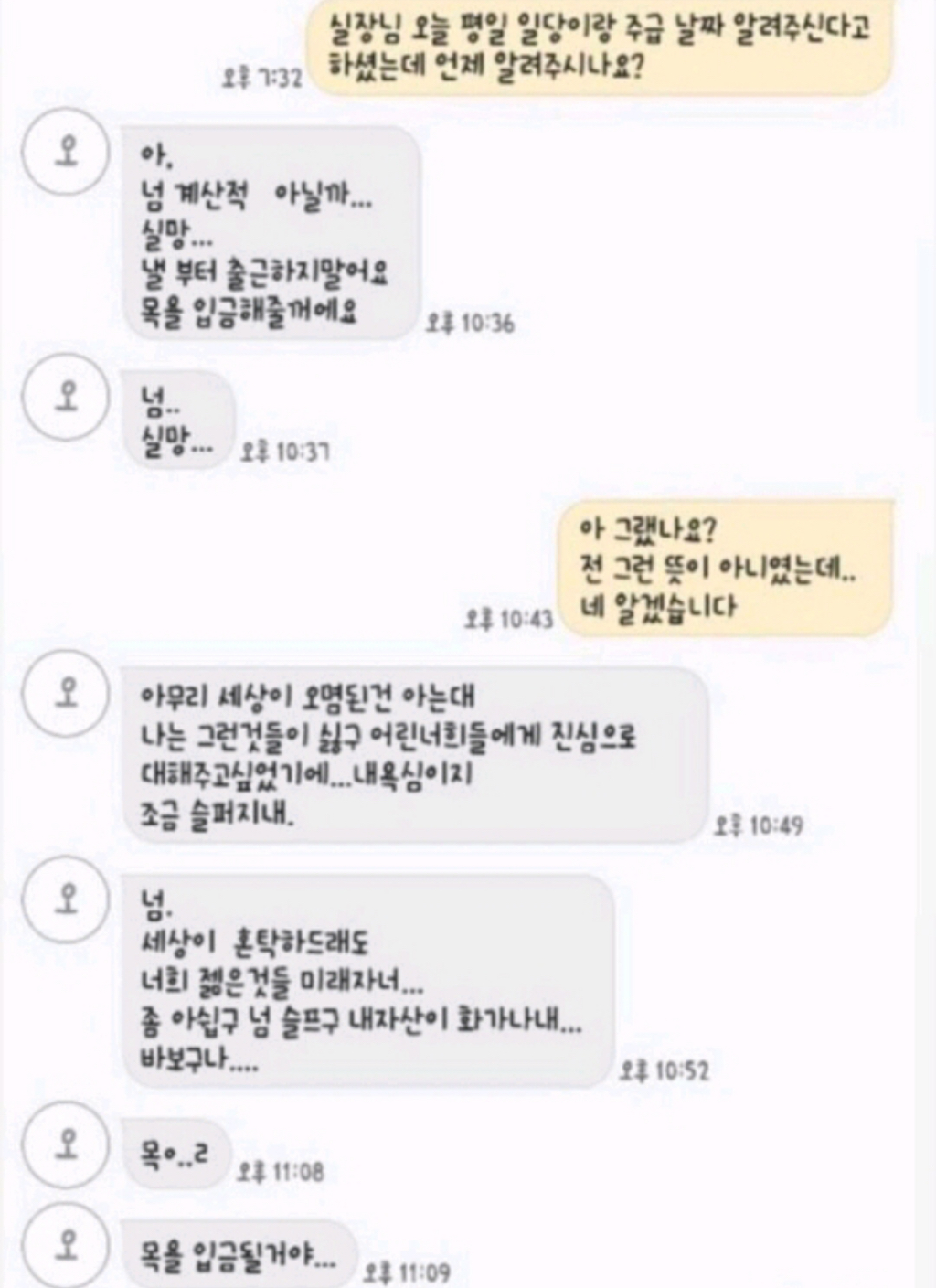Image resolution: width=936 pixels, height=1288 pixels.
Task: Tap the profile icon by the 11:08 message
Action: coord(66,1144)
